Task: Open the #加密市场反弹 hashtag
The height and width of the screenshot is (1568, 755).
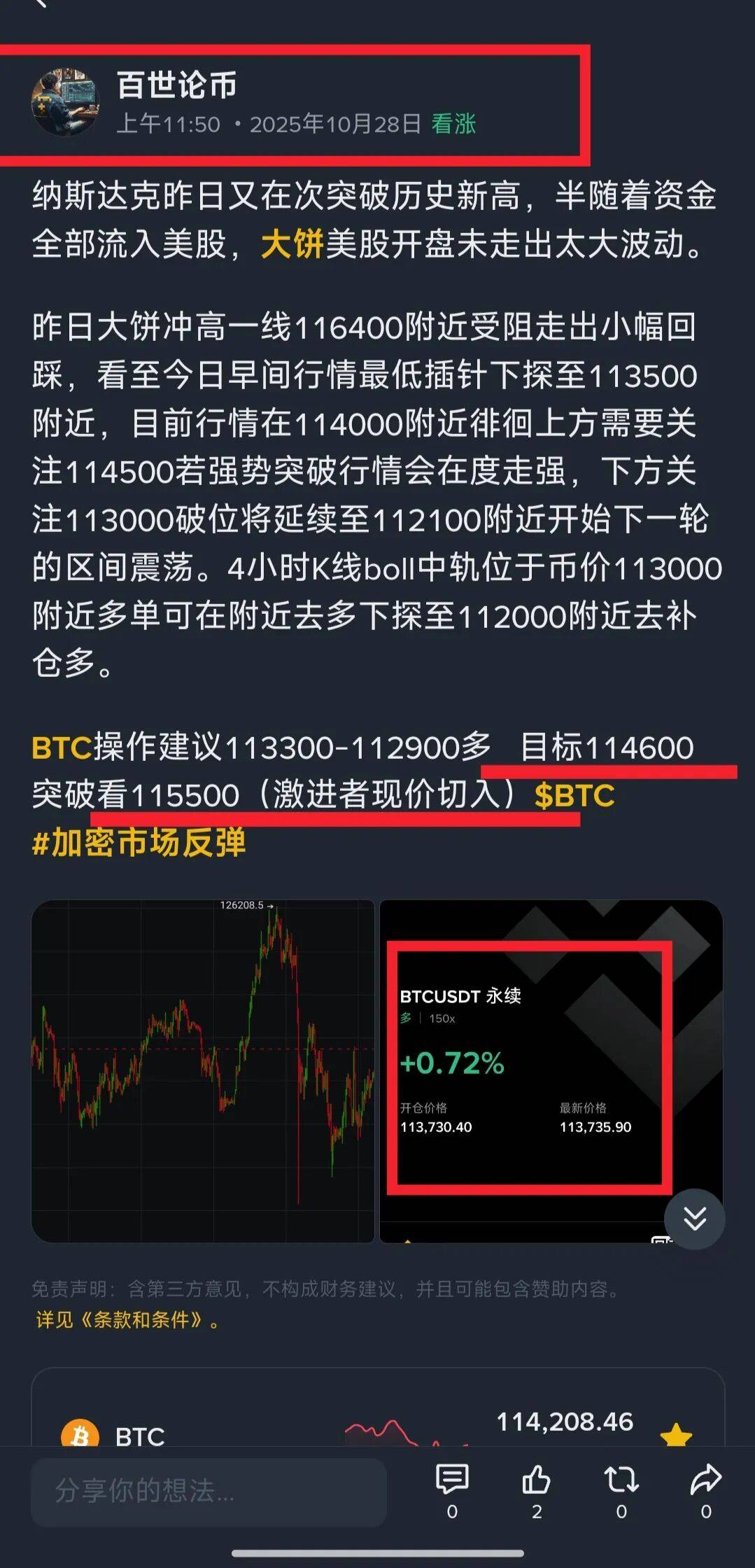Action: pyautogui.click(x=139, y=843)
